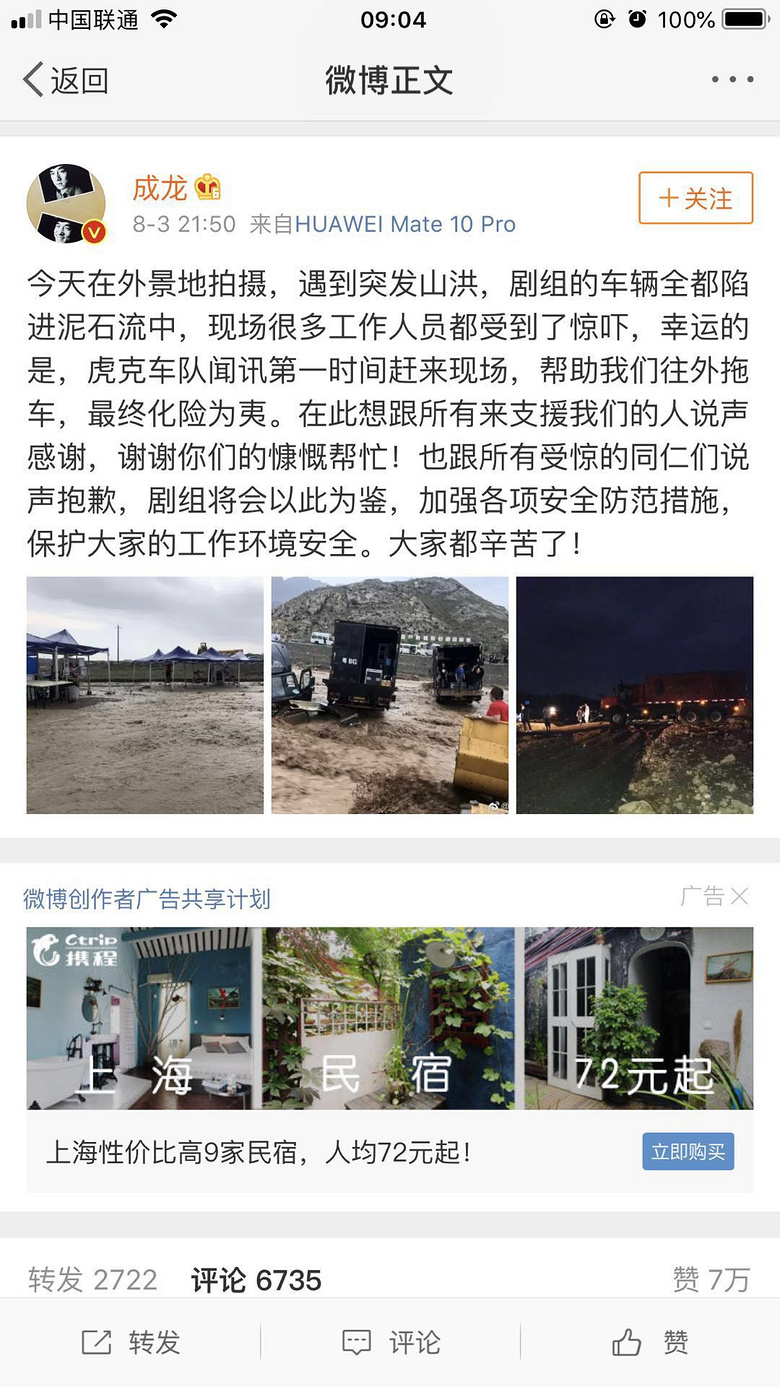Viewport: 780px width, 1387px height.
Task: Switch to the 转发 2722 tab
Action: (x=93, y=1280)
